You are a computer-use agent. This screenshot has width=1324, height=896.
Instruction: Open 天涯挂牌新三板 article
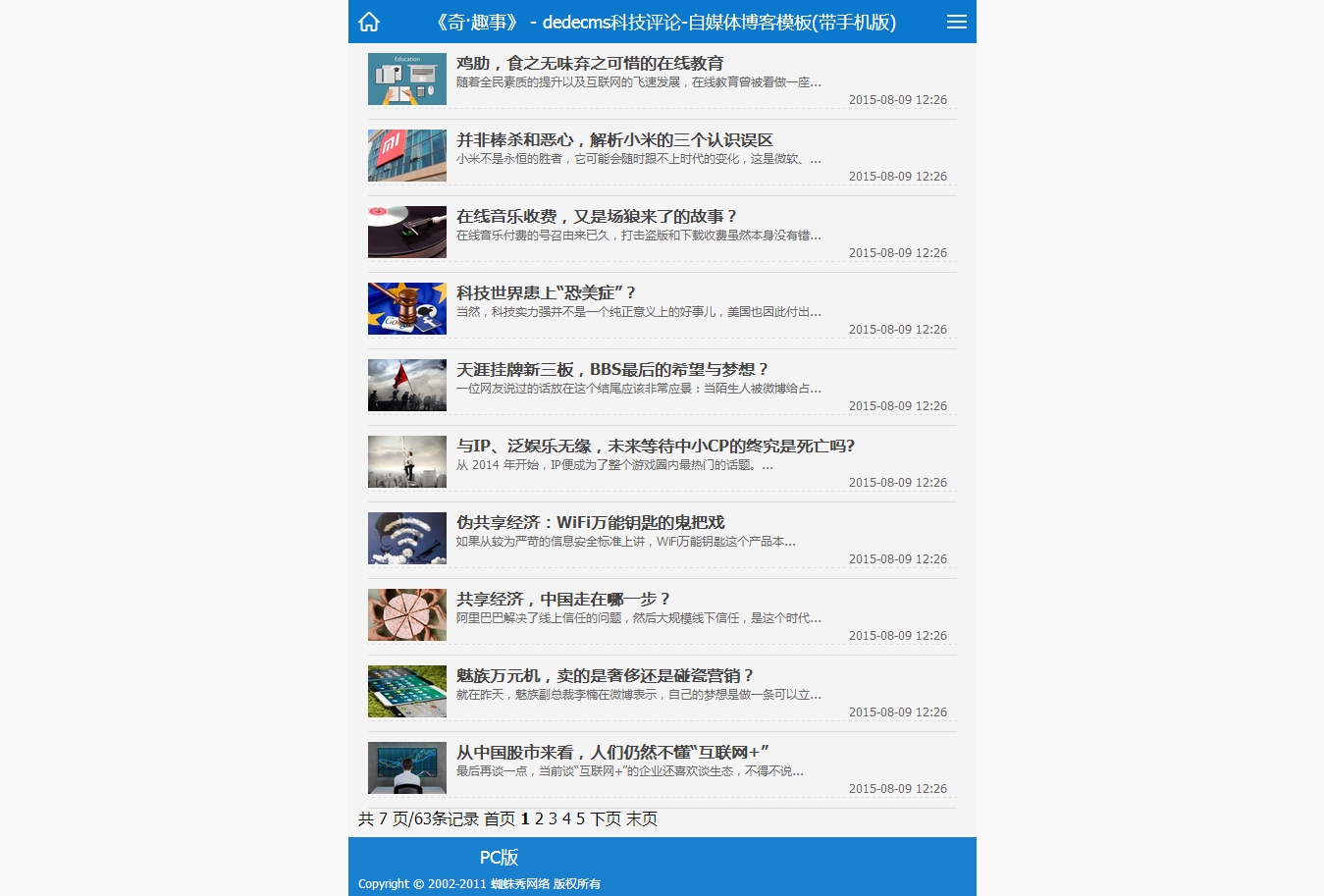click(611, 370)
